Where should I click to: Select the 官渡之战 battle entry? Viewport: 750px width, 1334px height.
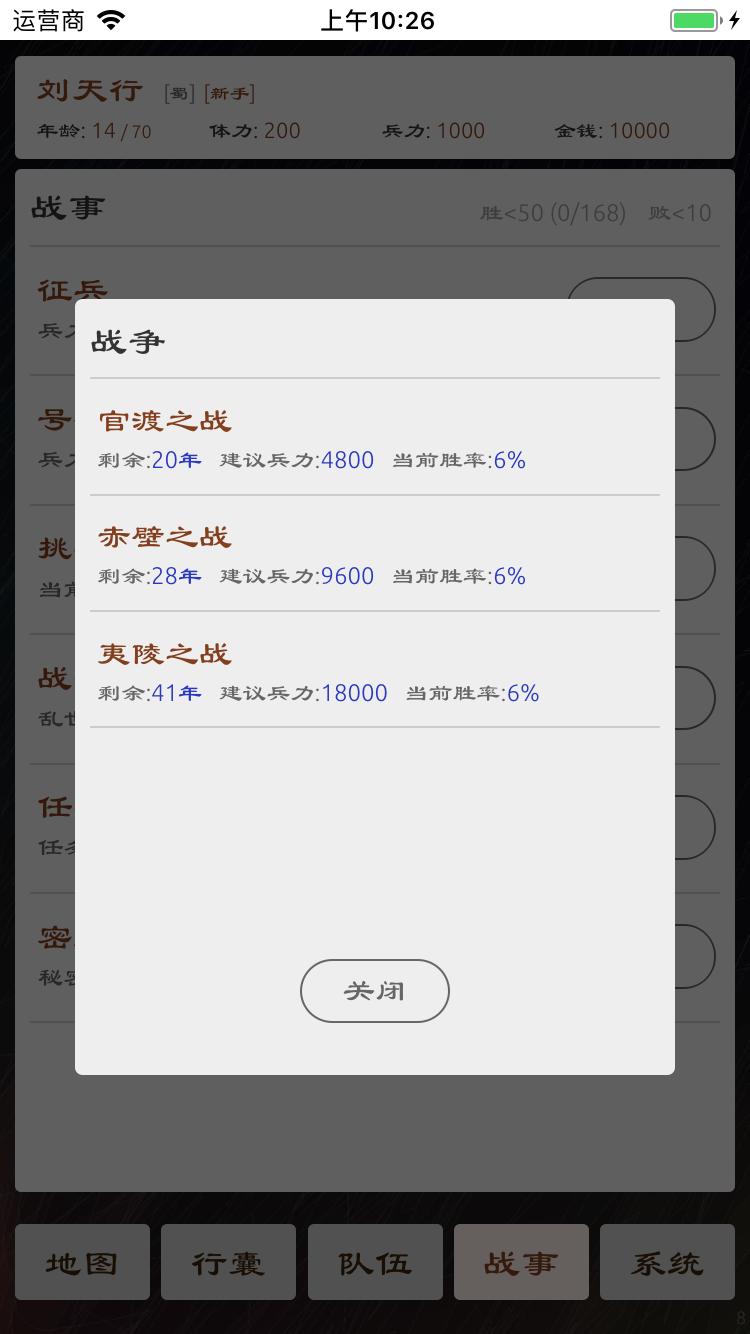click(164, 421)
